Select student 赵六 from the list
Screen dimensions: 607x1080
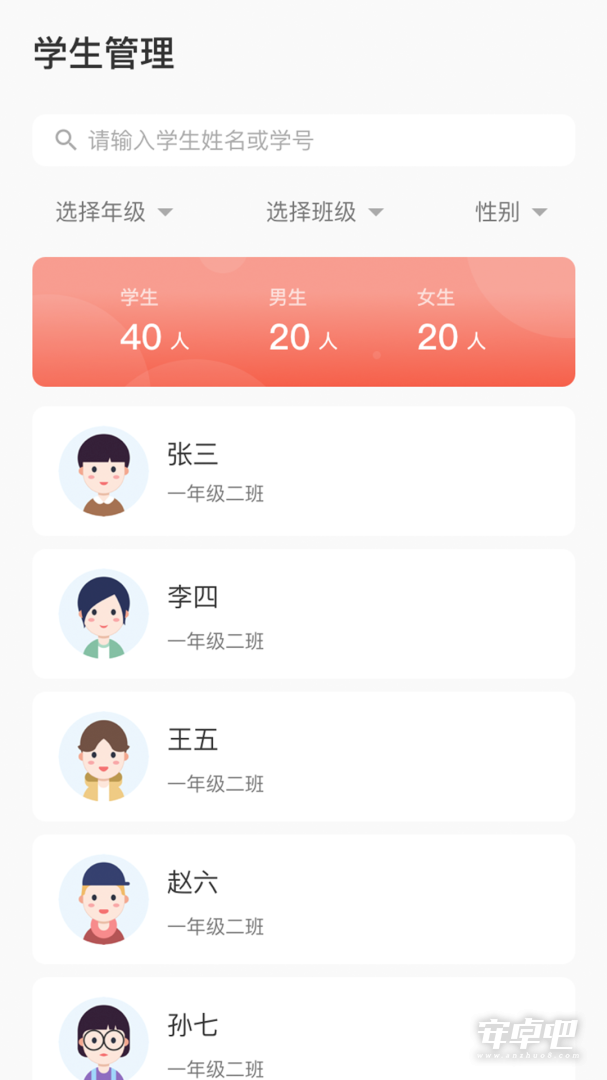click(303, 899)
